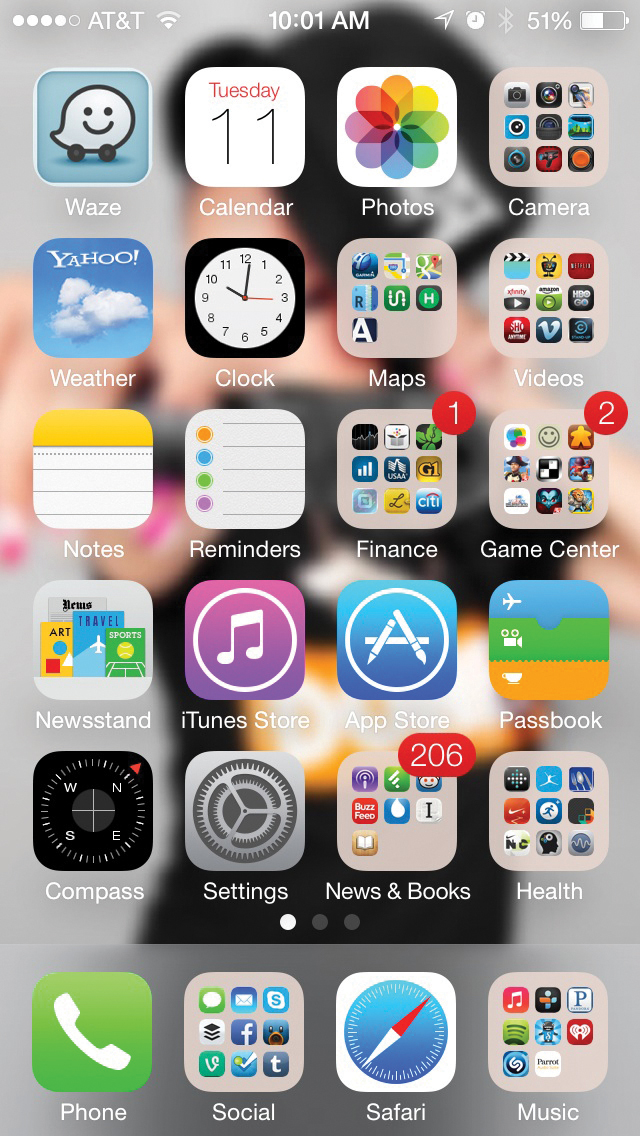640x1136 pixels.
Task: Open the App Store
Action: (397, 640)
